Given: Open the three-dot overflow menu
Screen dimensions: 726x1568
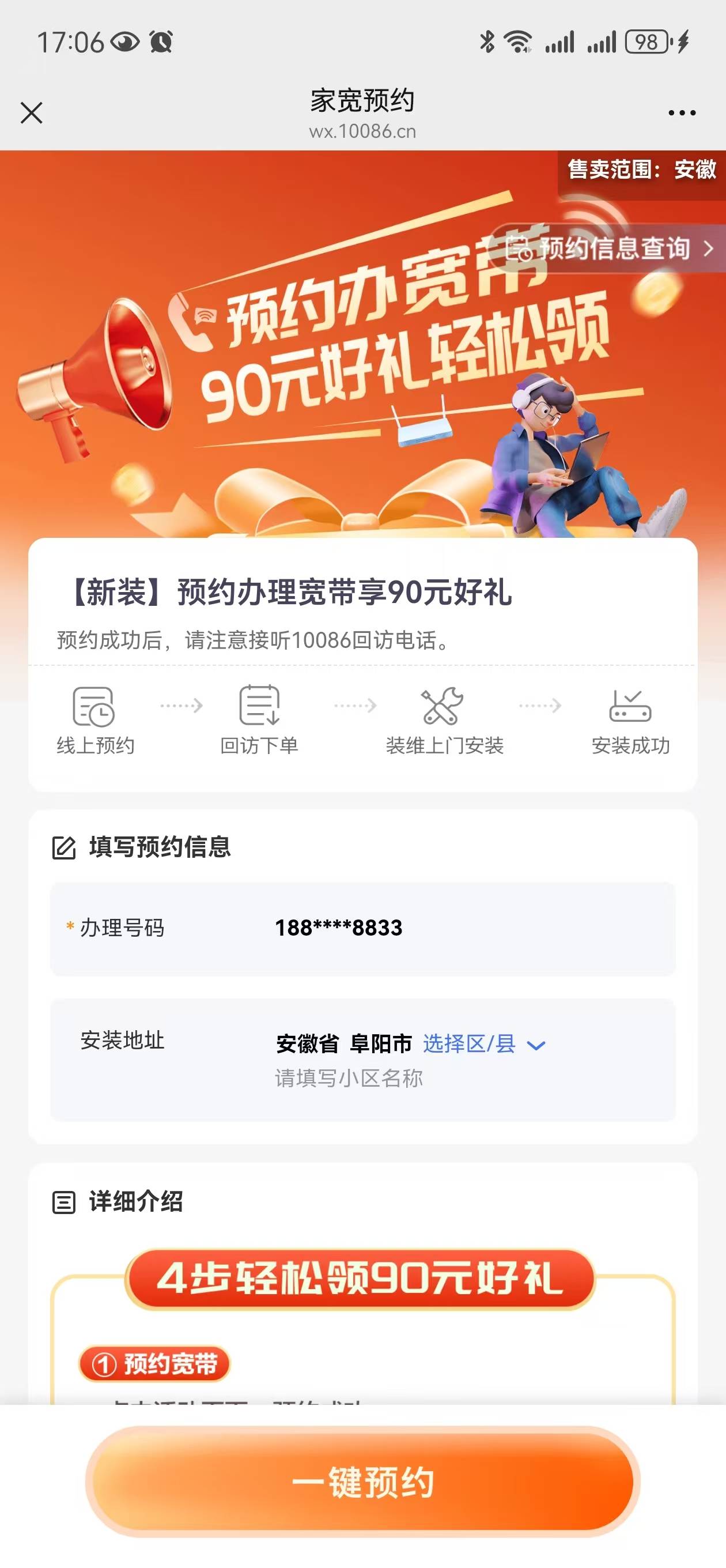Looking at the screenshot, I should [x=682, y=113].
